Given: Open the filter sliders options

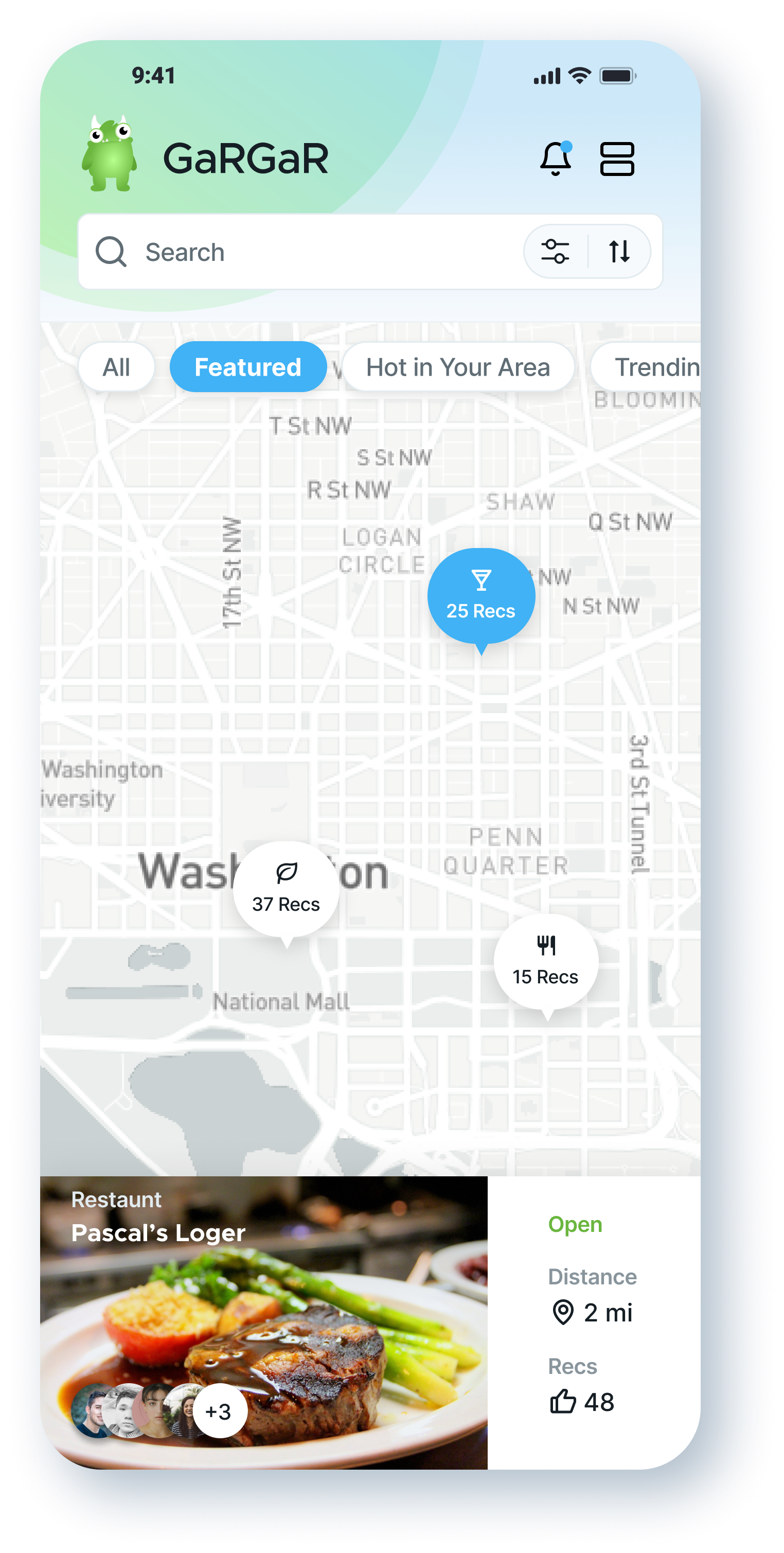Looking at the screenshot, I should tap(555, 252).
